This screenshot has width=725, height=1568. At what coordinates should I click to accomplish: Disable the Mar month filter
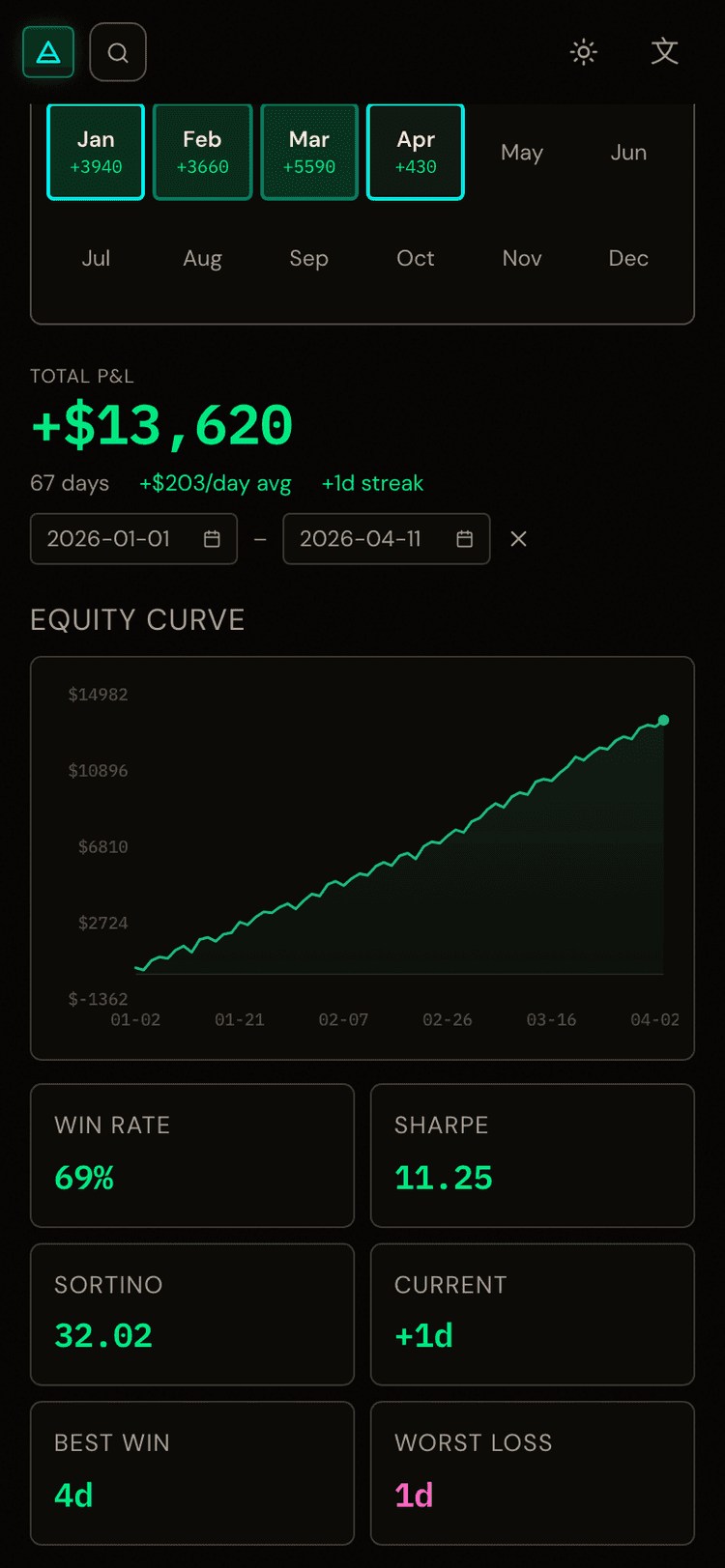point(308,151)
